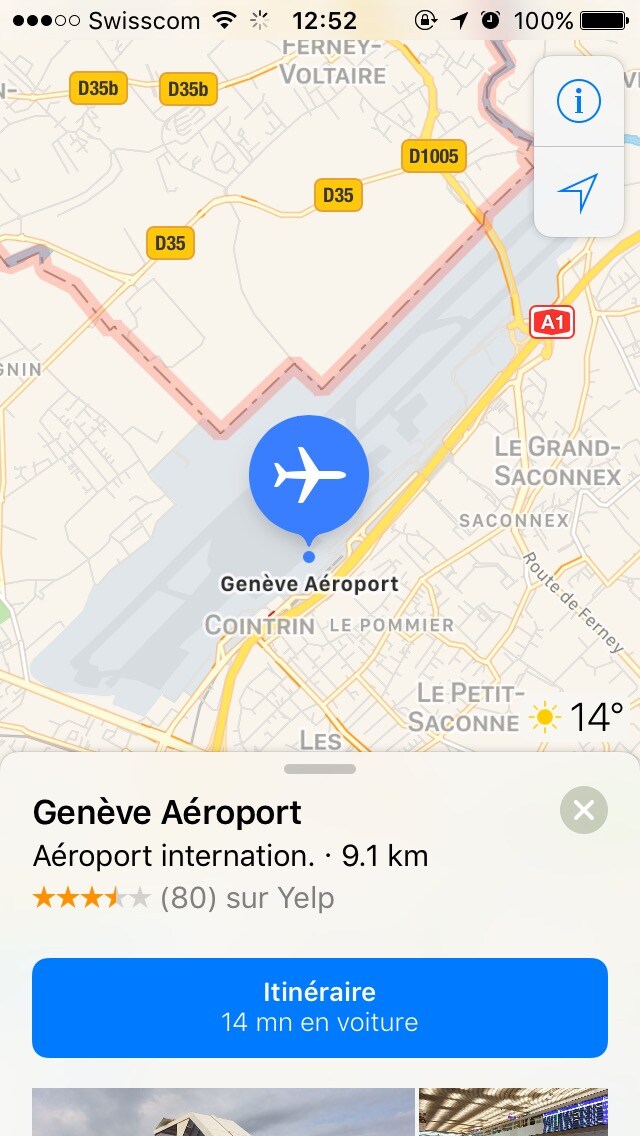Open the map settings info button
This screenshot has height=1136, width=640.
pyautogui.click(x=578, y=101)
